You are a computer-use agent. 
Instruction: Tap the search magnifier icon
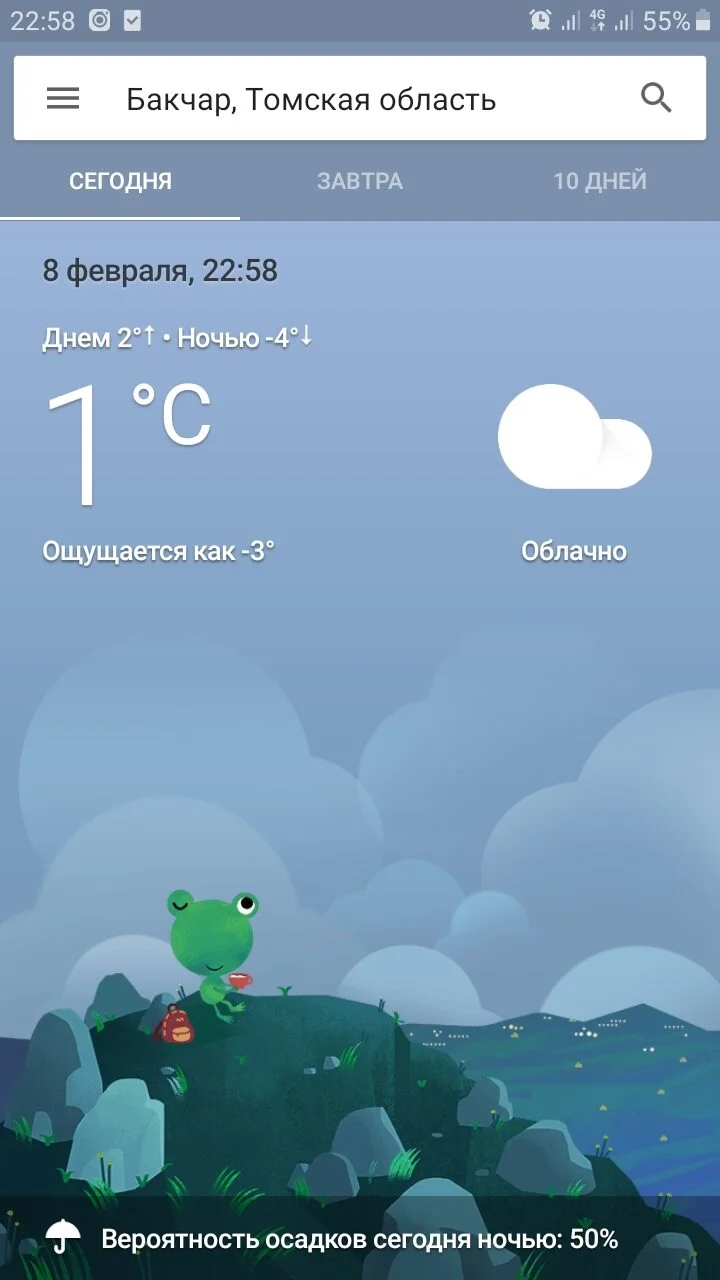click(655, 97)
